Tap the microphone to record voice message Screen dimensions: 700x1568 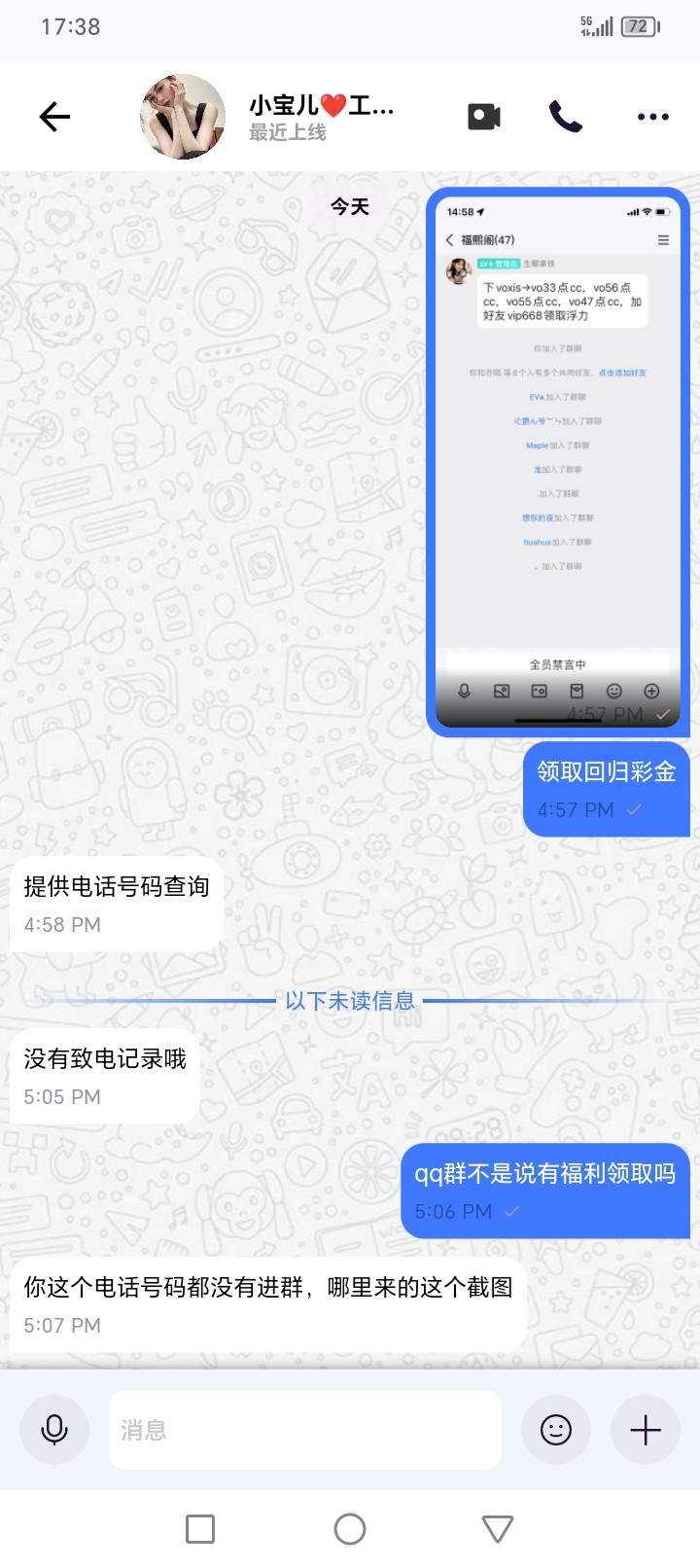pos(54,1429)
